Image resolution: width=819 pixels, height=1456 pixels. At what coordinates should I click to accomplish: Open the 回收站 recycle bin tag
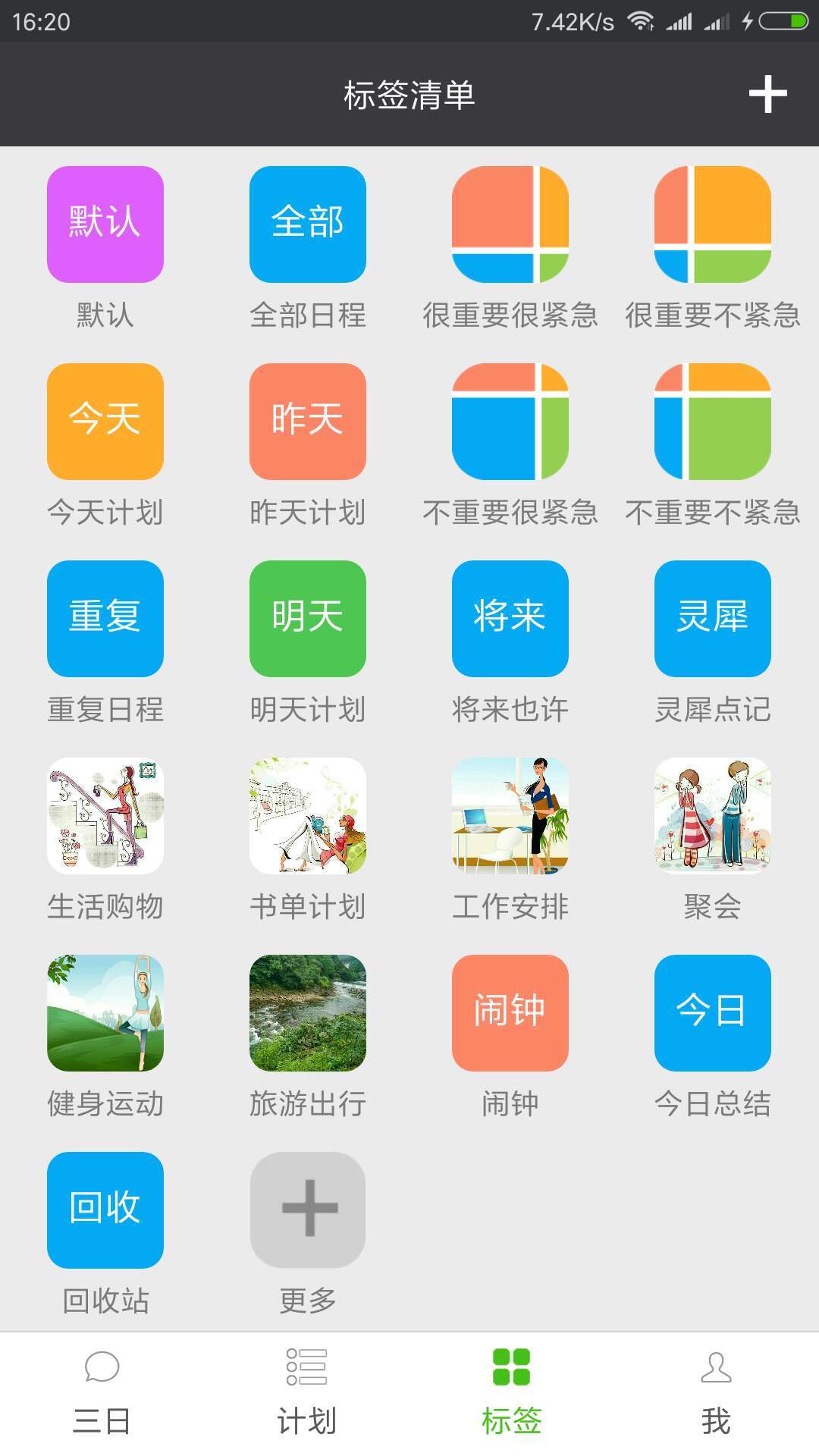pyautogui.click(x=104, y=1211)
